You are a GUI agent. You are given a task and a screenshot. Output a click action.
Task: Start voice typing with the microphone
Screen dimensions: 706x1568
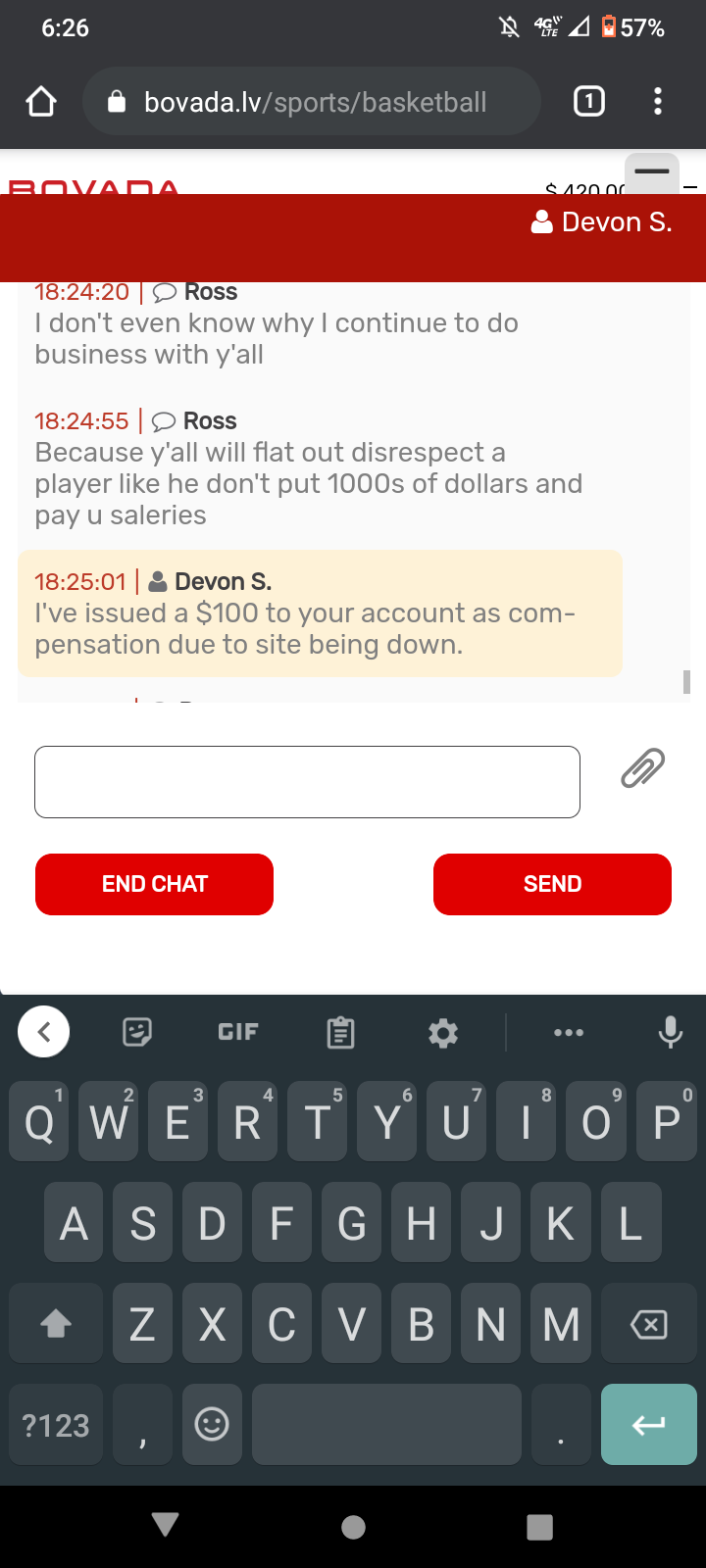point(671,1032)
